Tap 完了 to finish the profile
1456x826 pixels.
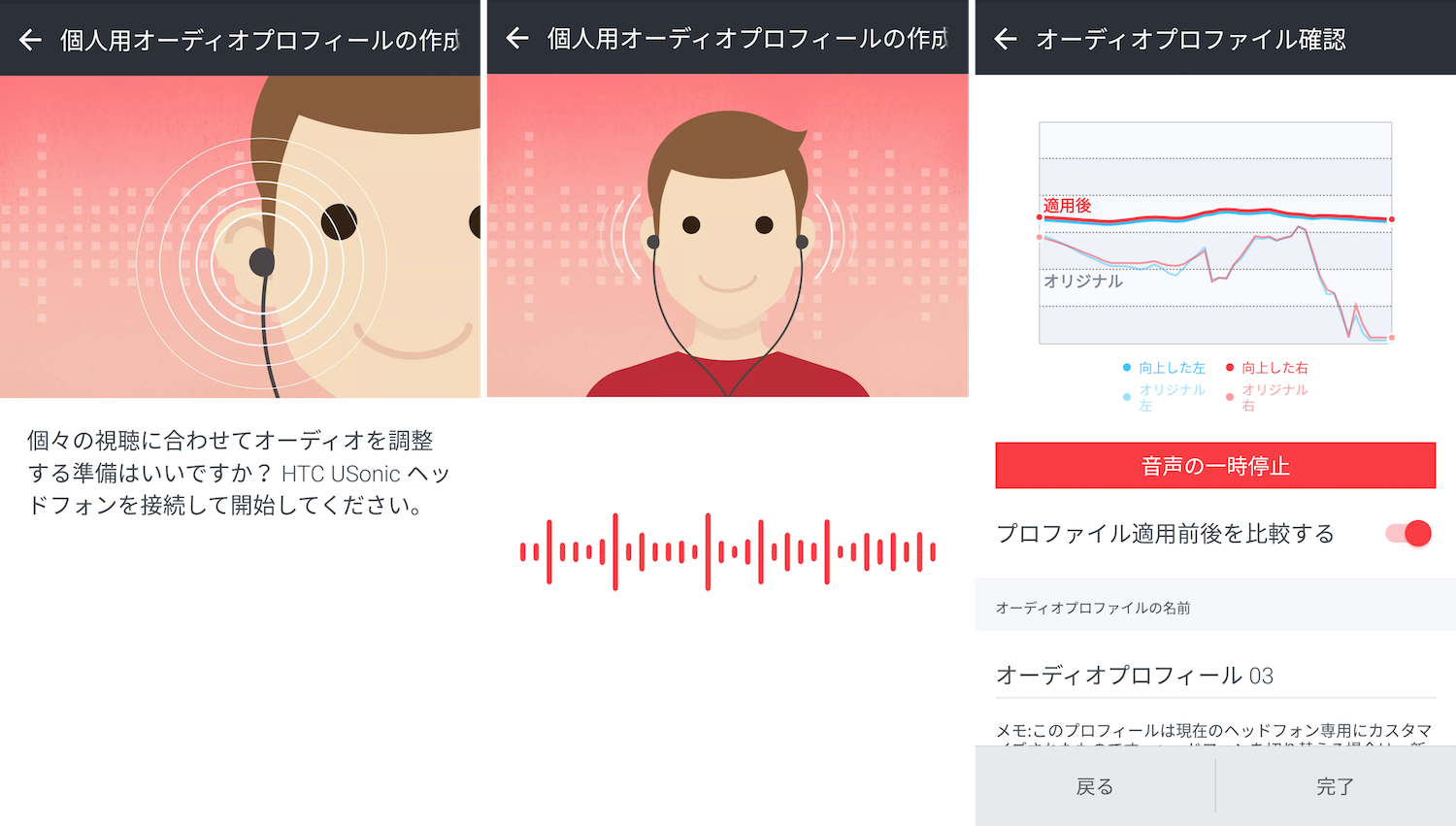[1335, 786]
